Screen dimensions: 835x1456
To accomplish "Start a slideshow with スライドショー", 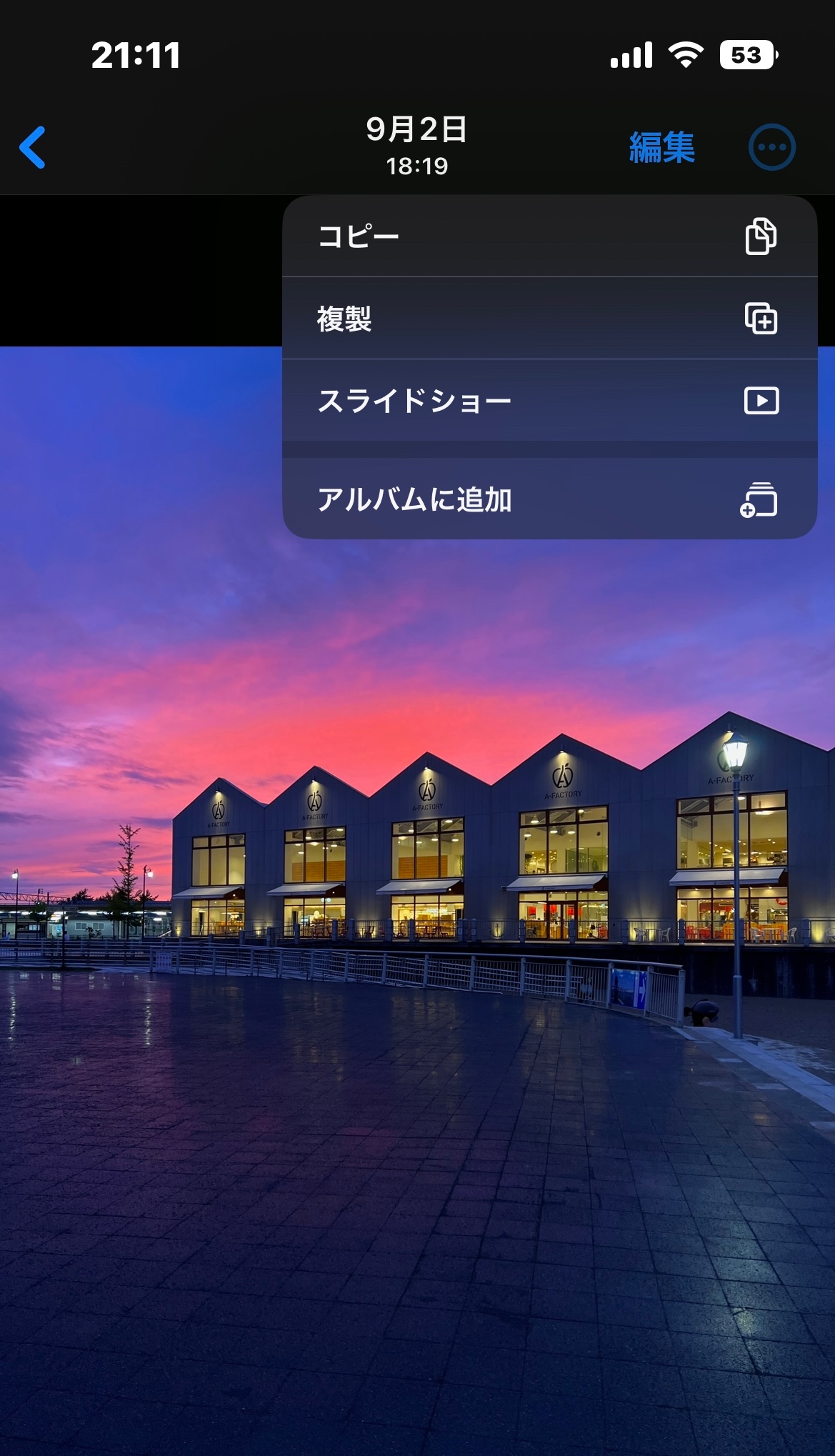I will tap(549, 401).
